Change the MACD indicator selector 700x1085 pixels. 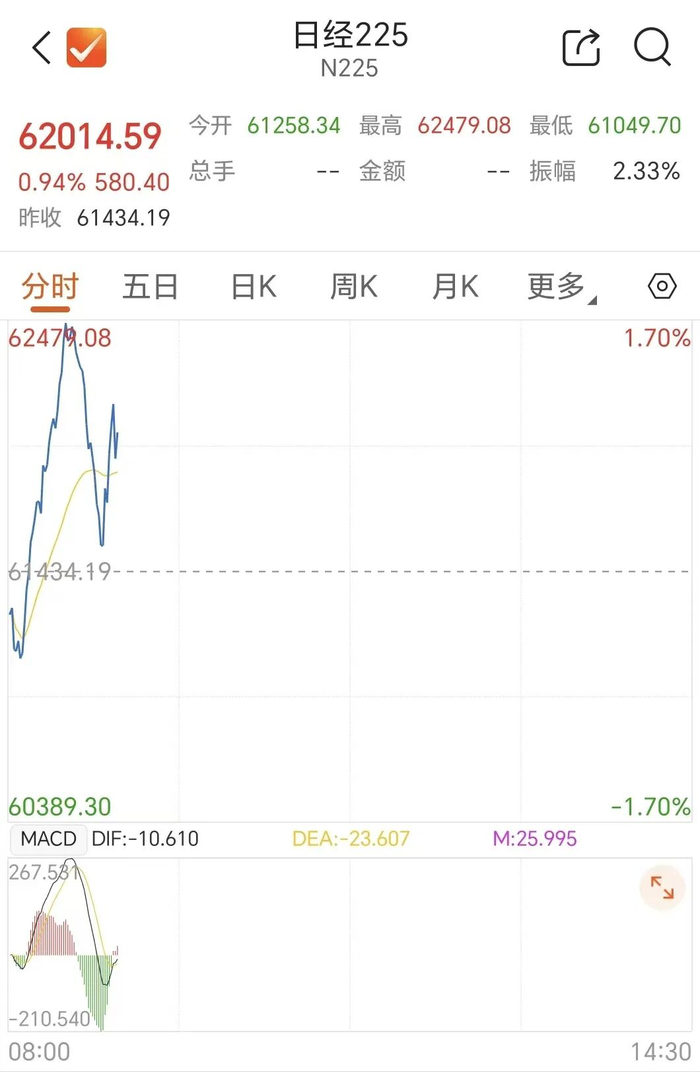click(48, 839)
